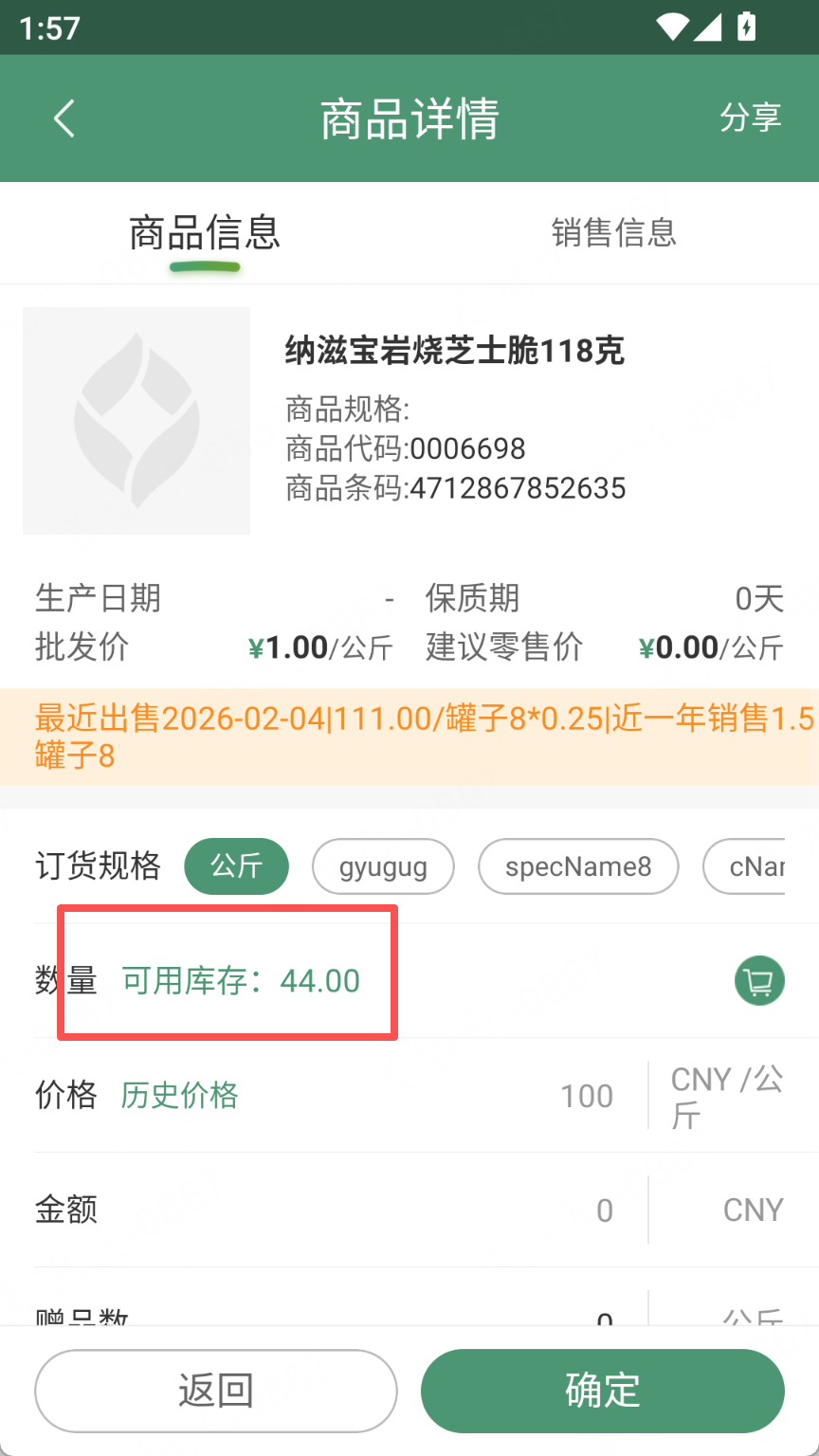Open the product image placeholder
Image resolution: width=819 pixels, height=1456 pixels.
coord(136,421)
